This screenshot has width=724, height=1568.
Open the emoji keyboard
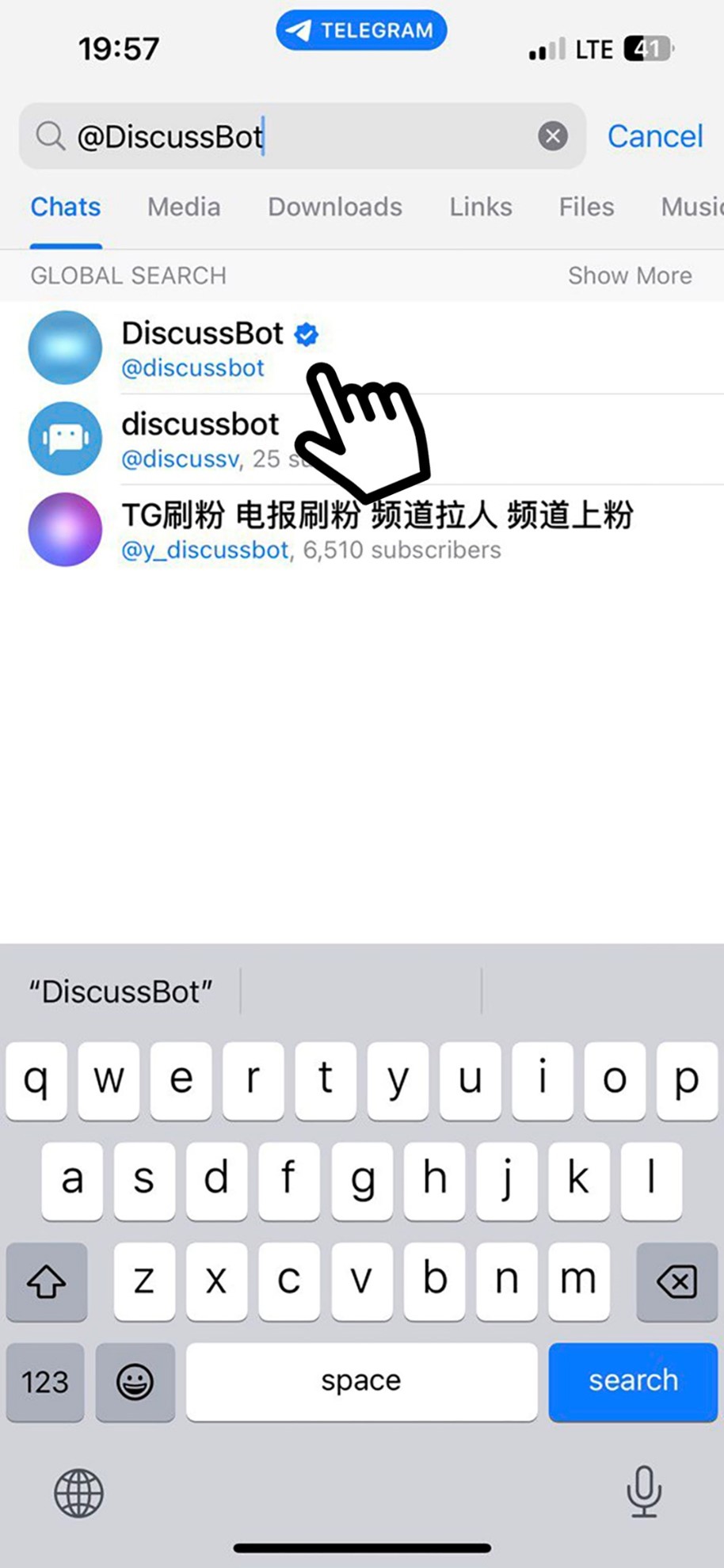pyautogui.click(x=135, y=1382)
